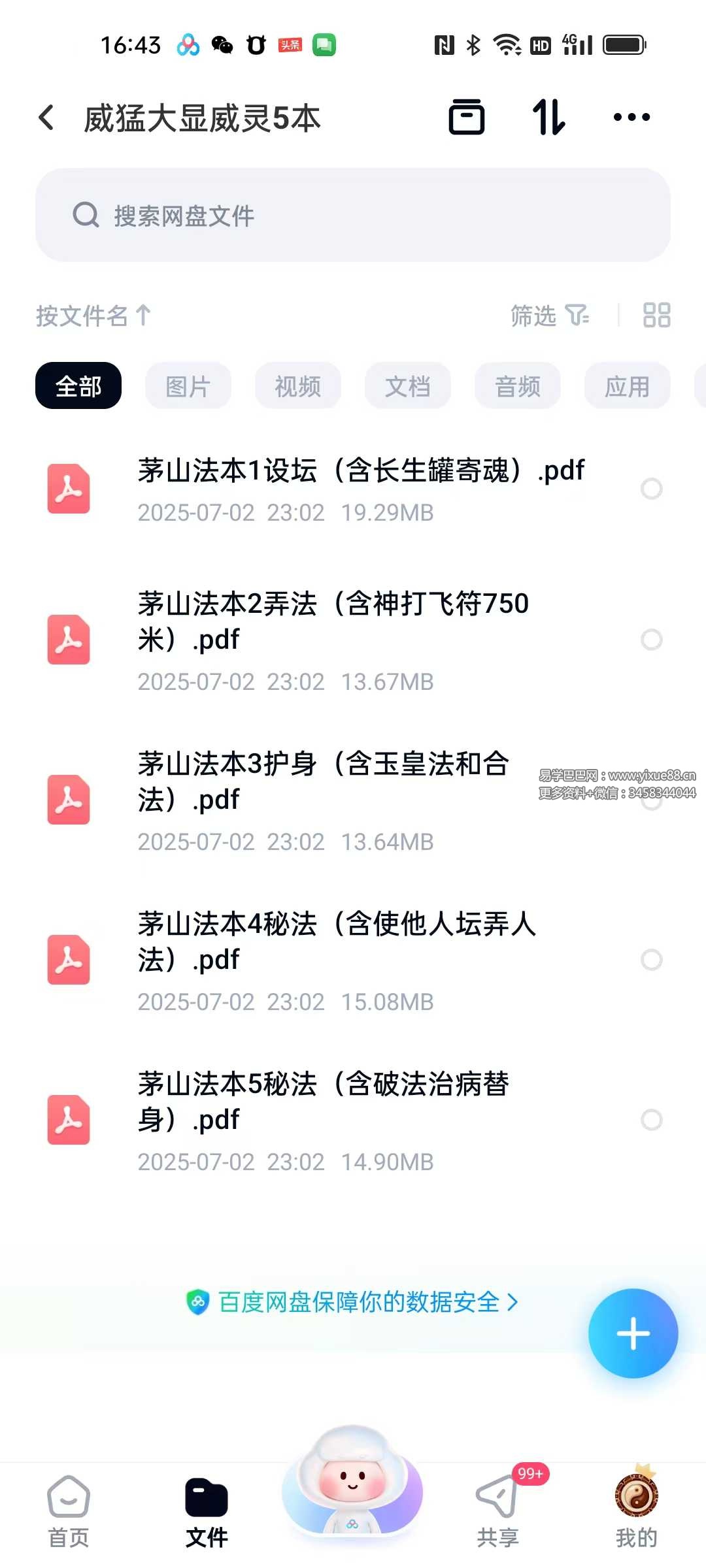The height and width of the screenshot is (1568, 706).
Task: Open the three-dot overflow menu
Action: [x=631, y=118]
